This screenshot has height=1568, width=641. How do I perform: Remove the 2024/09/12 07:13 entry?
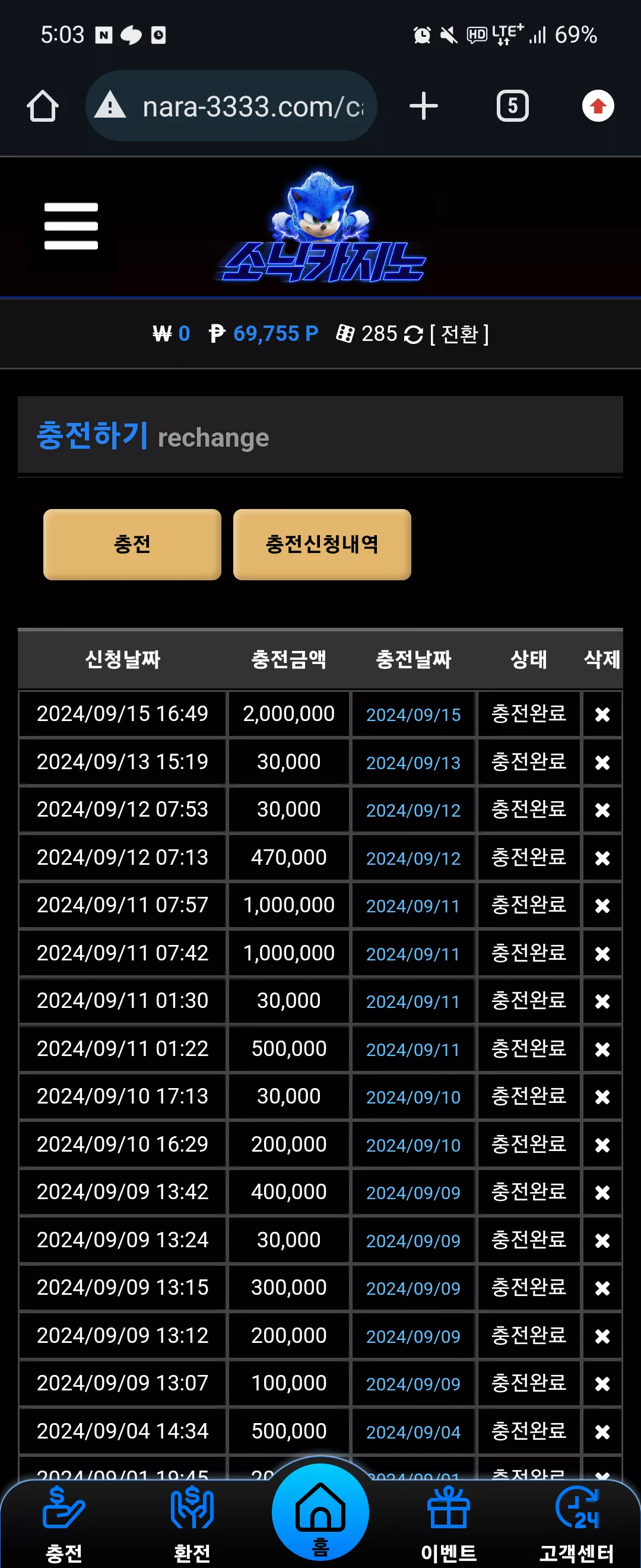pyautogui.click(x=602, y=858)
